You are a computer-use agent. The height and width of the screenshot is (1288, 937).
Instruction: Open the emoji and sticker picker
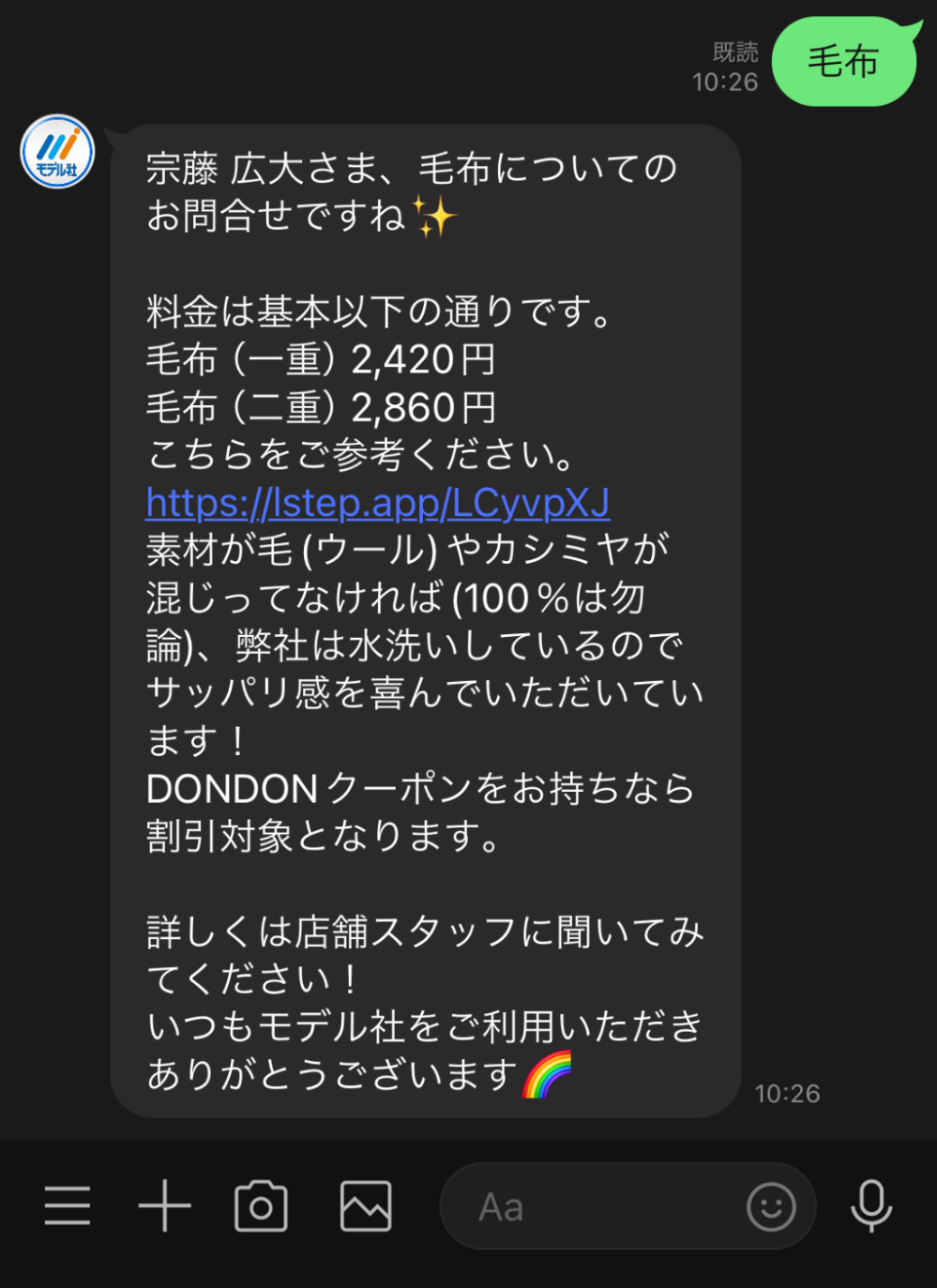[771, 1207]
